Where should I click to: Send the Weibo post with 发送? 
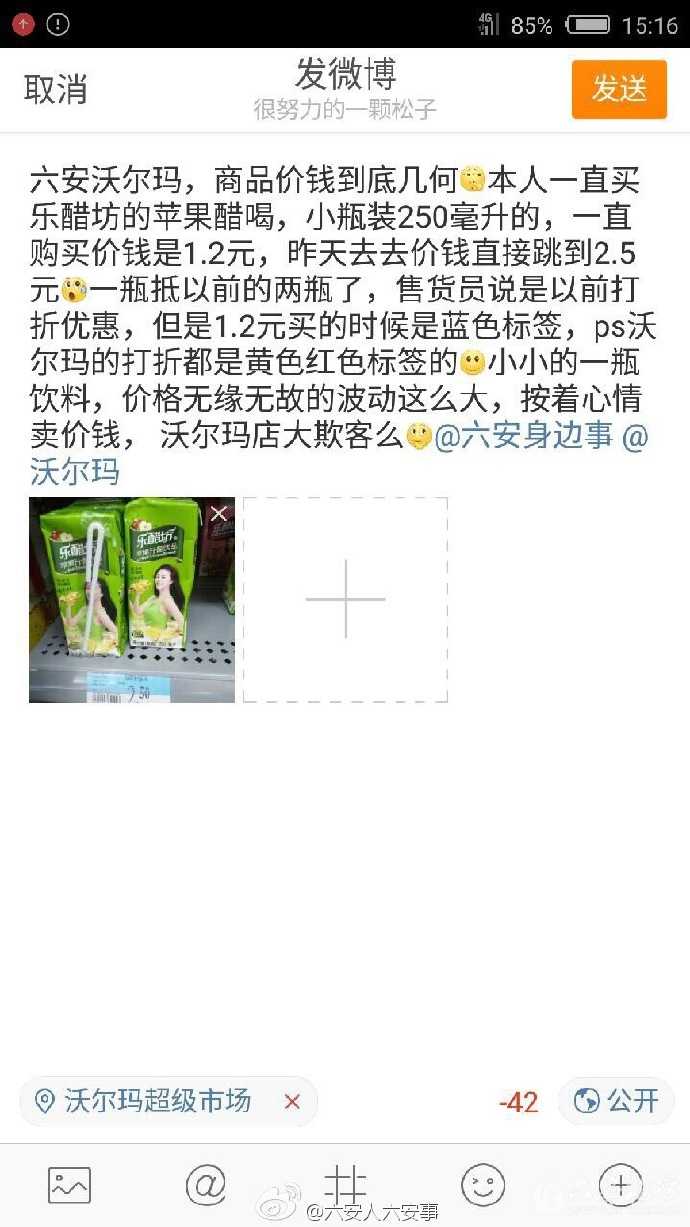coord(619,90)
